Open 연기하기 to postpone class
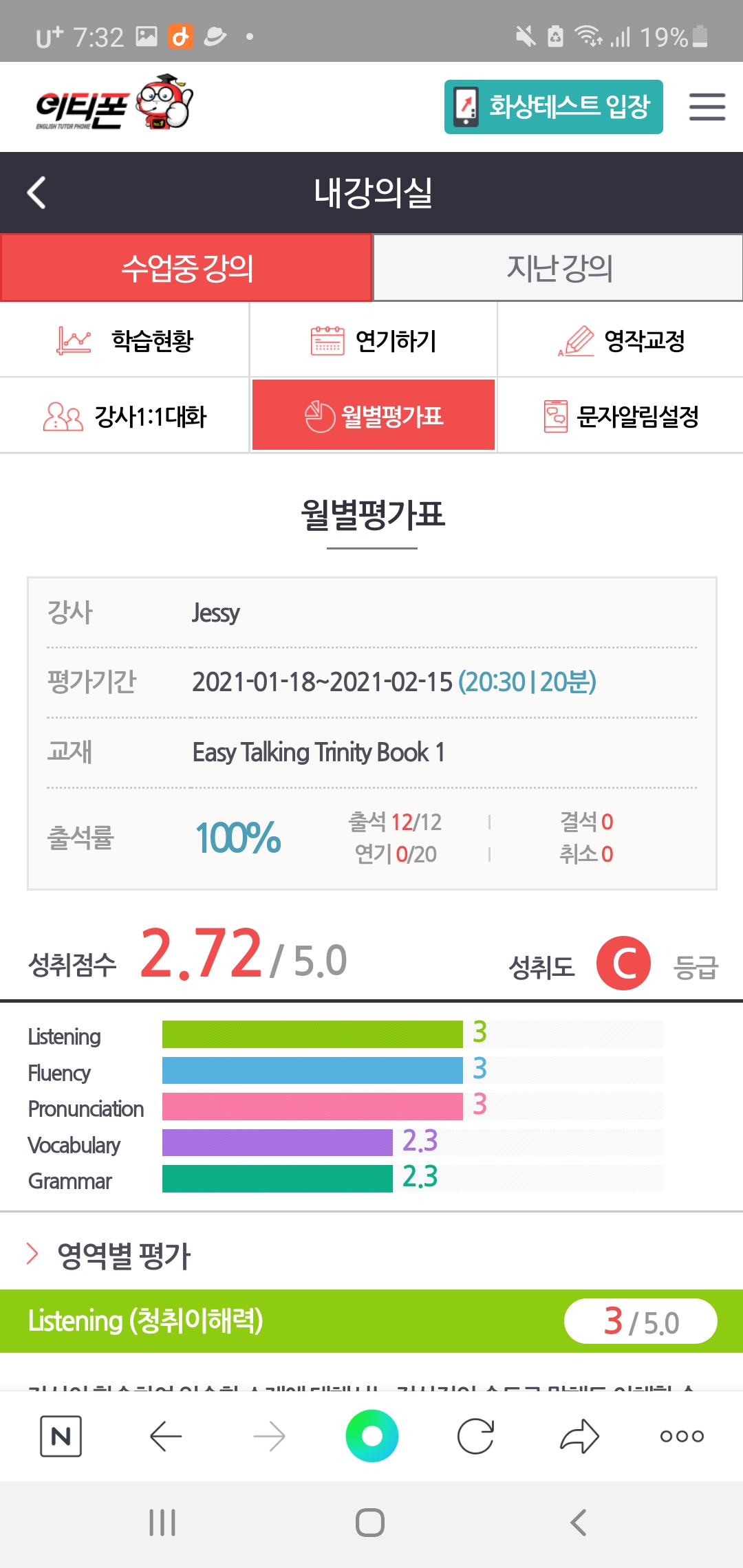Screen dimensions: 743x1568 point(373,340)
